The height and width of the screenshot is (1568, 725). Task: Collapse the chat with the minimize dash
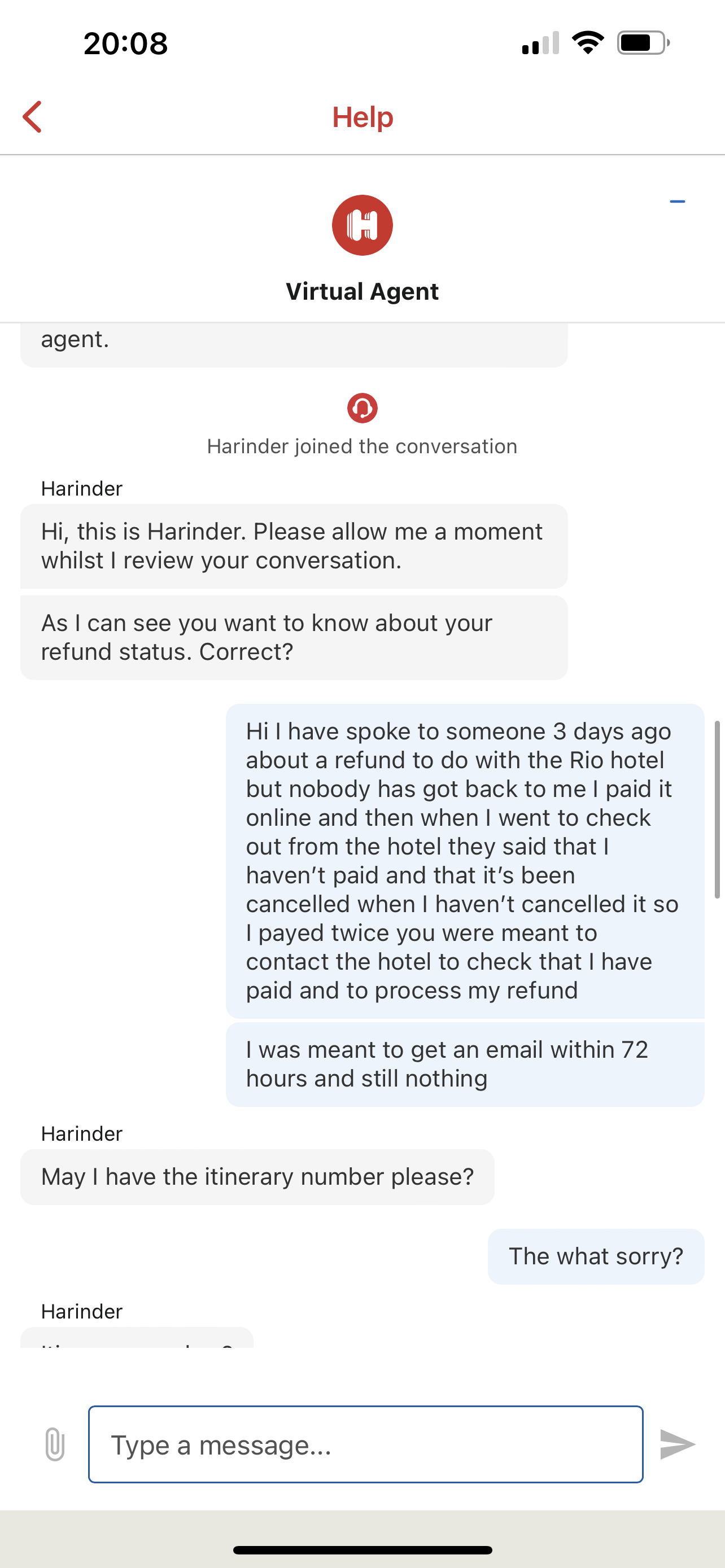coord(677,201)
